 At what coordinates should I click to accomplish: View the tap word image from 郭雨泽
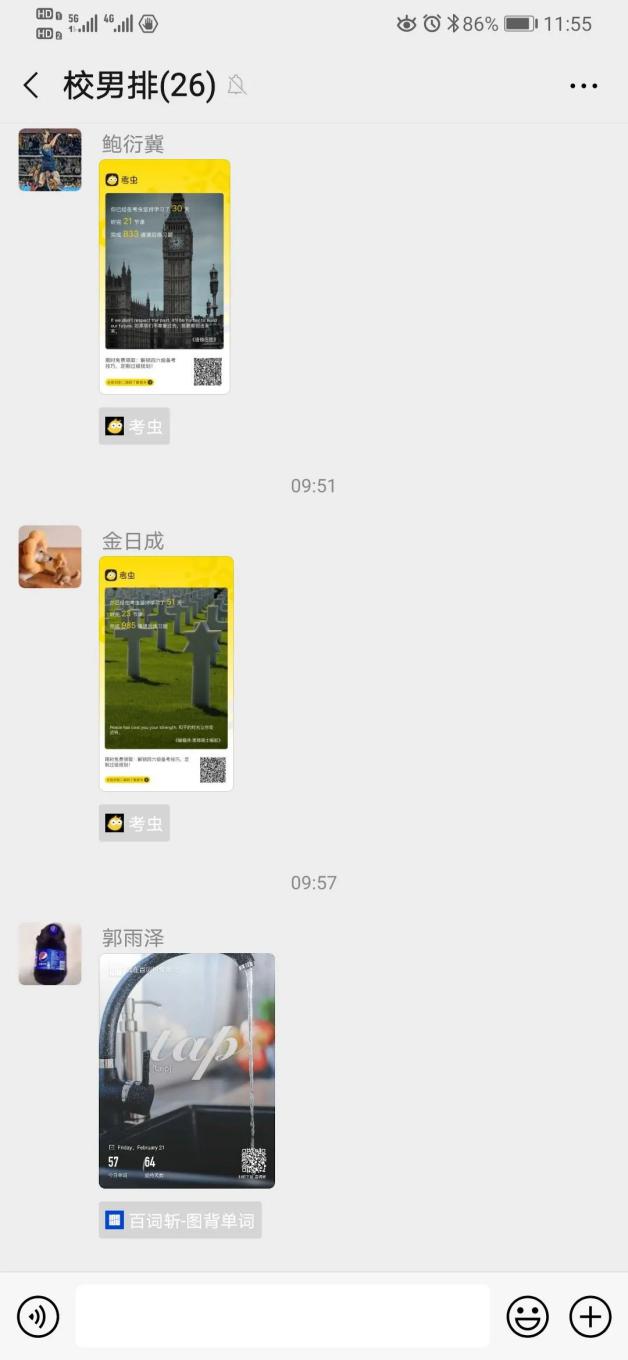(x=187, y=1070)
